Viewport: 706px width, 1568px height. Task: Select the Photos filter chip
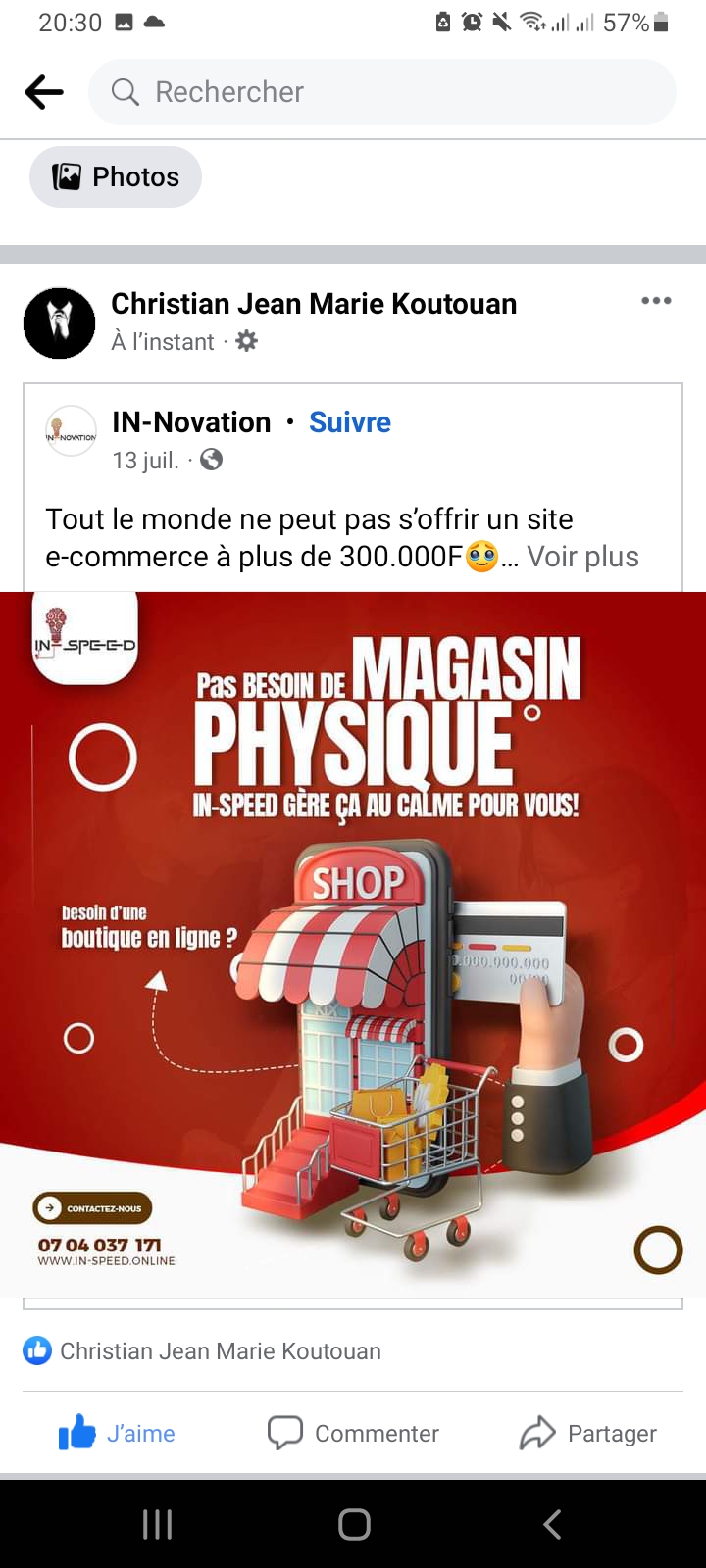tap(116, 176)
